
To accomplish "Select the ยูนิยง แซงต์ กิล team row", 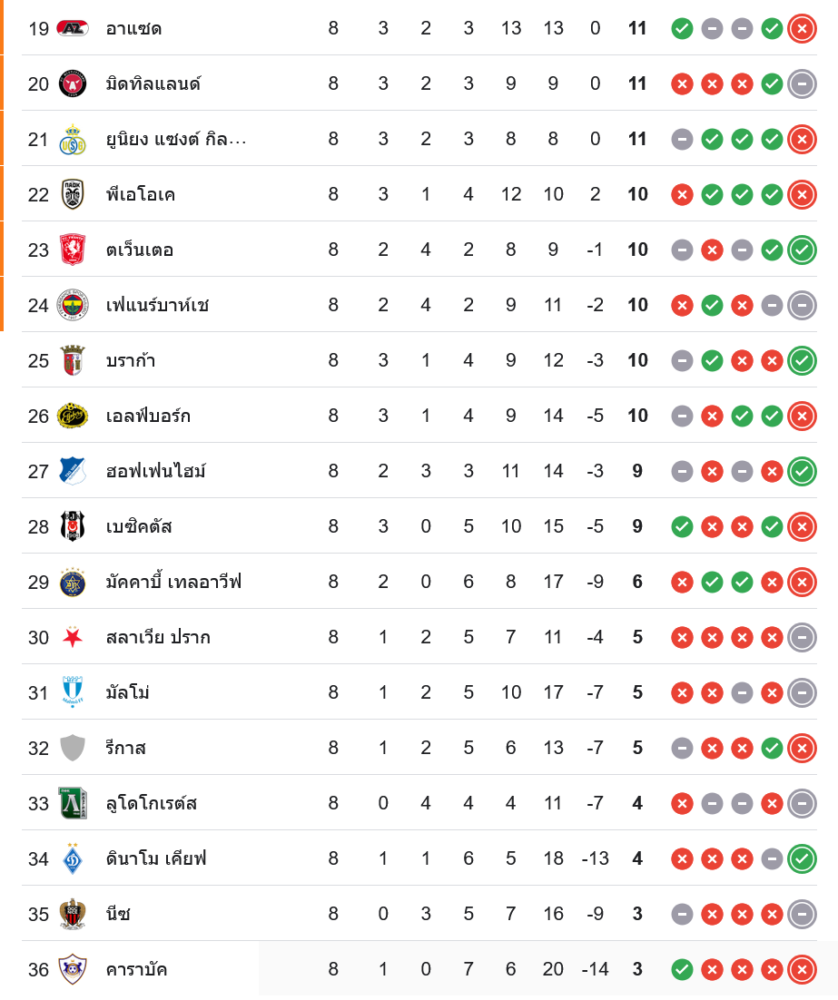I will [176, 139].
